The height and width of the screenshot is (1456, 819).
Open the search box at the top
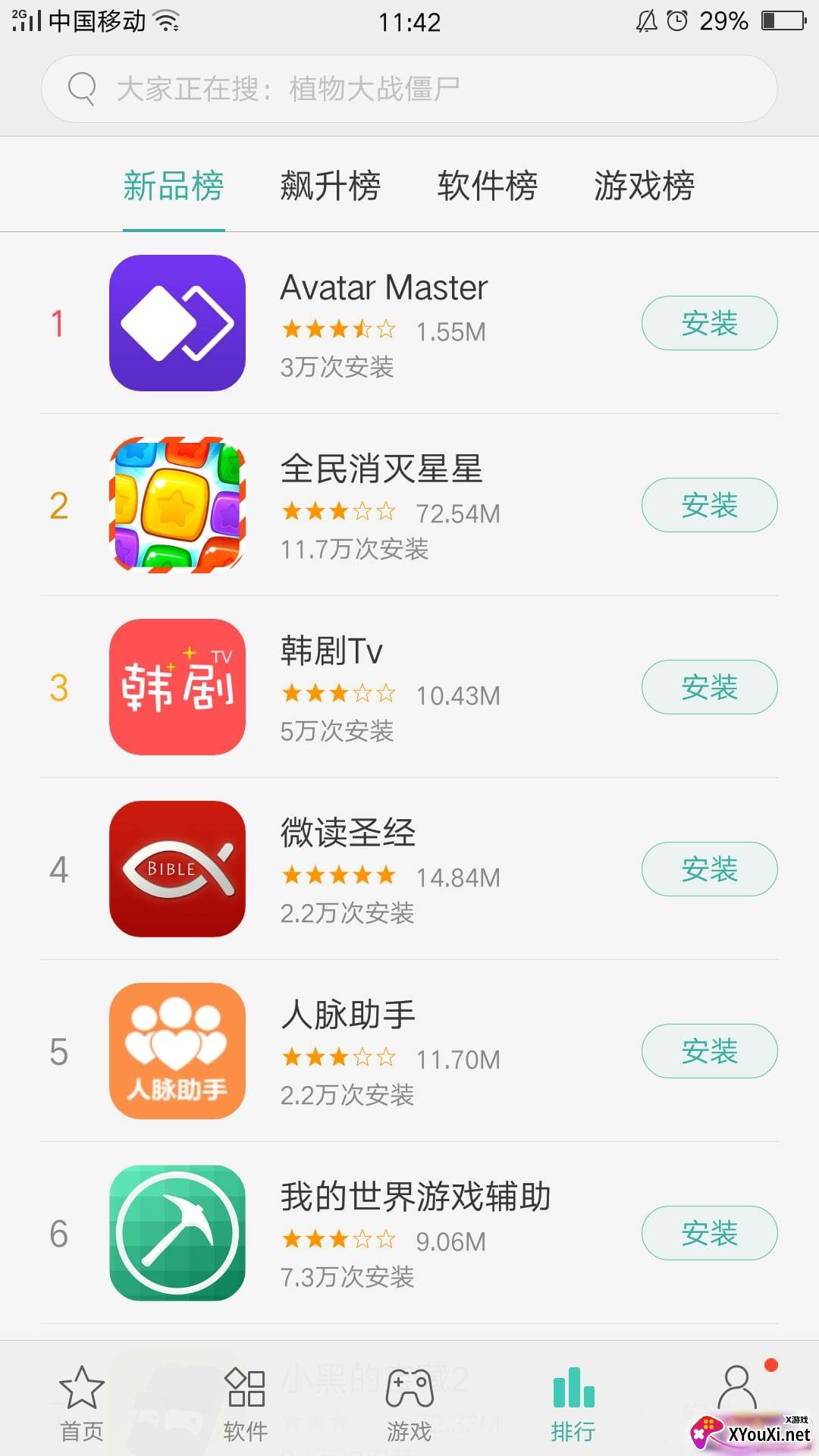409,89
